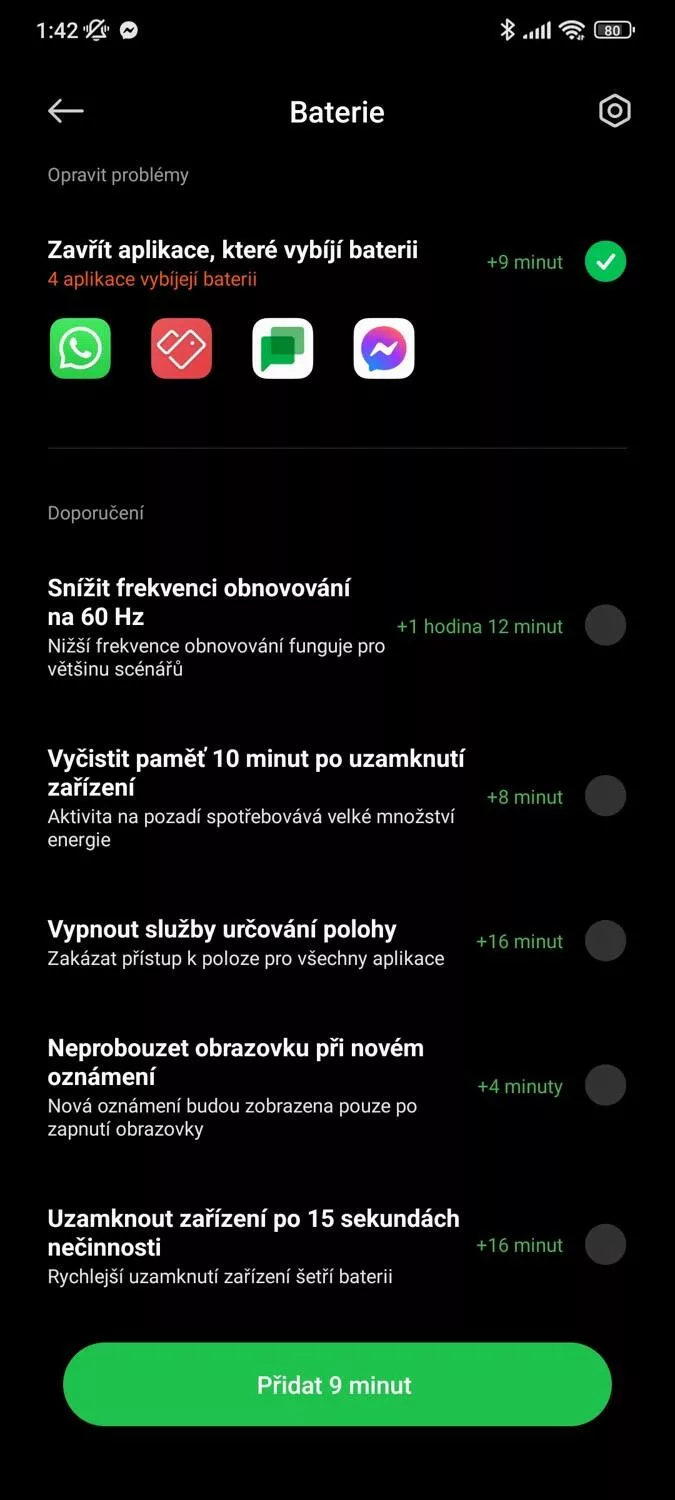Tap the Přidat 9 minut button
The width and height of the screenshot is (675, 1500).
click(337, 1385)
